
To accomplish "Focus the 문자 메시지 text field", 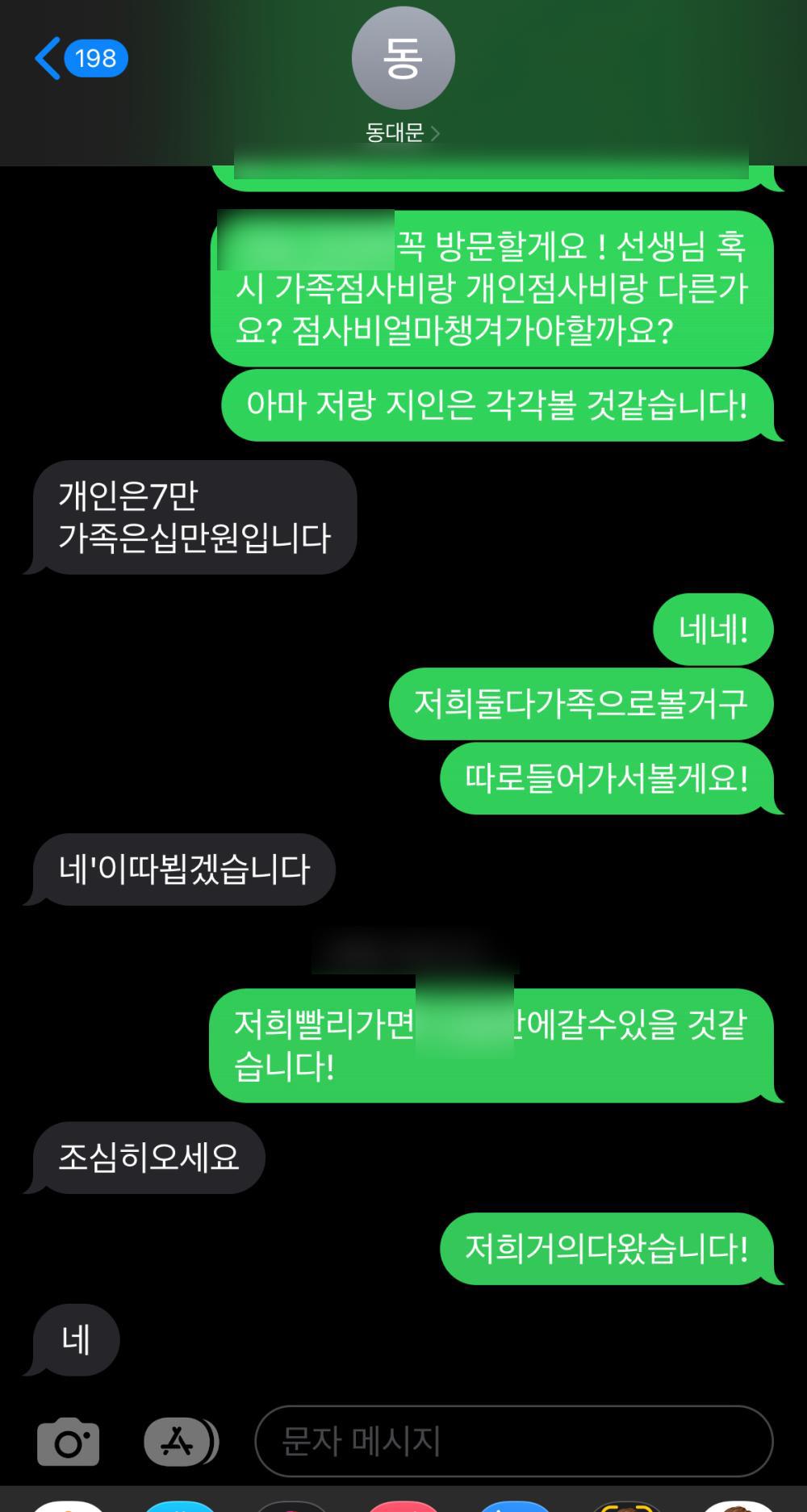I will pyautogui.click(x=513, y=1442).
